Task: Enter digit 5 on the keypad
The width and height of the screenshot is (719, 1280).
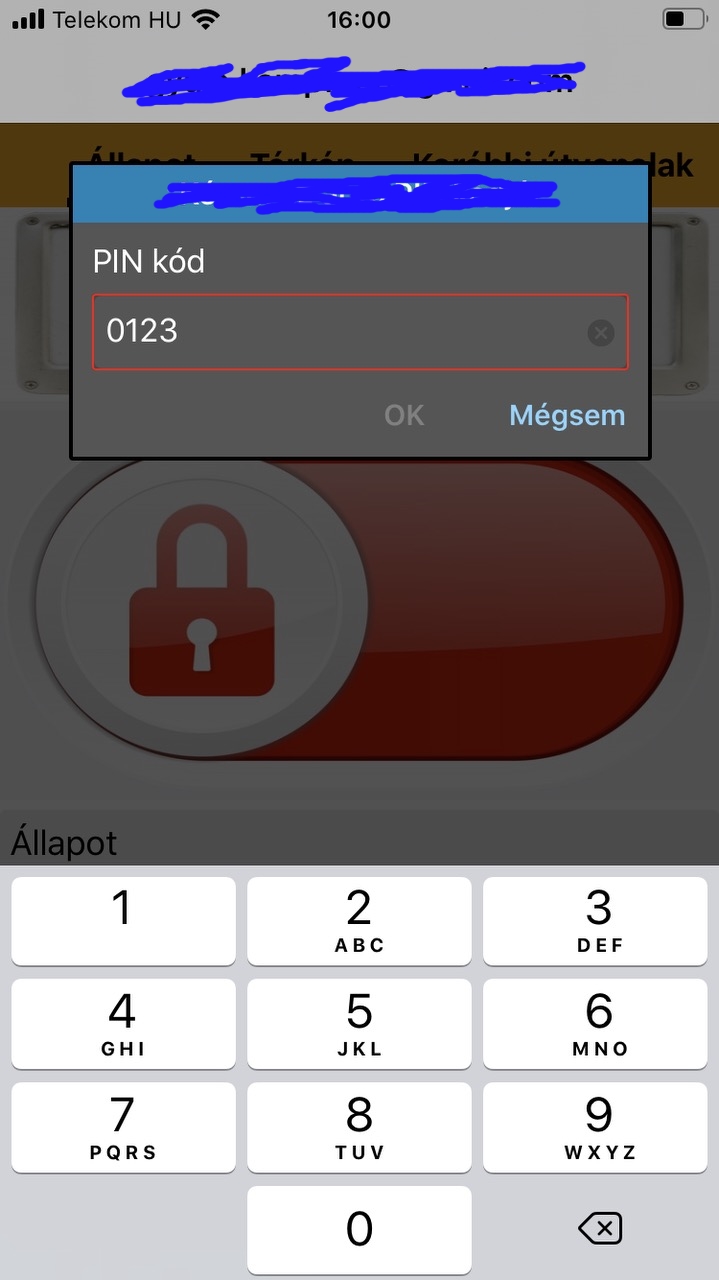Action: click(359, 1024)
